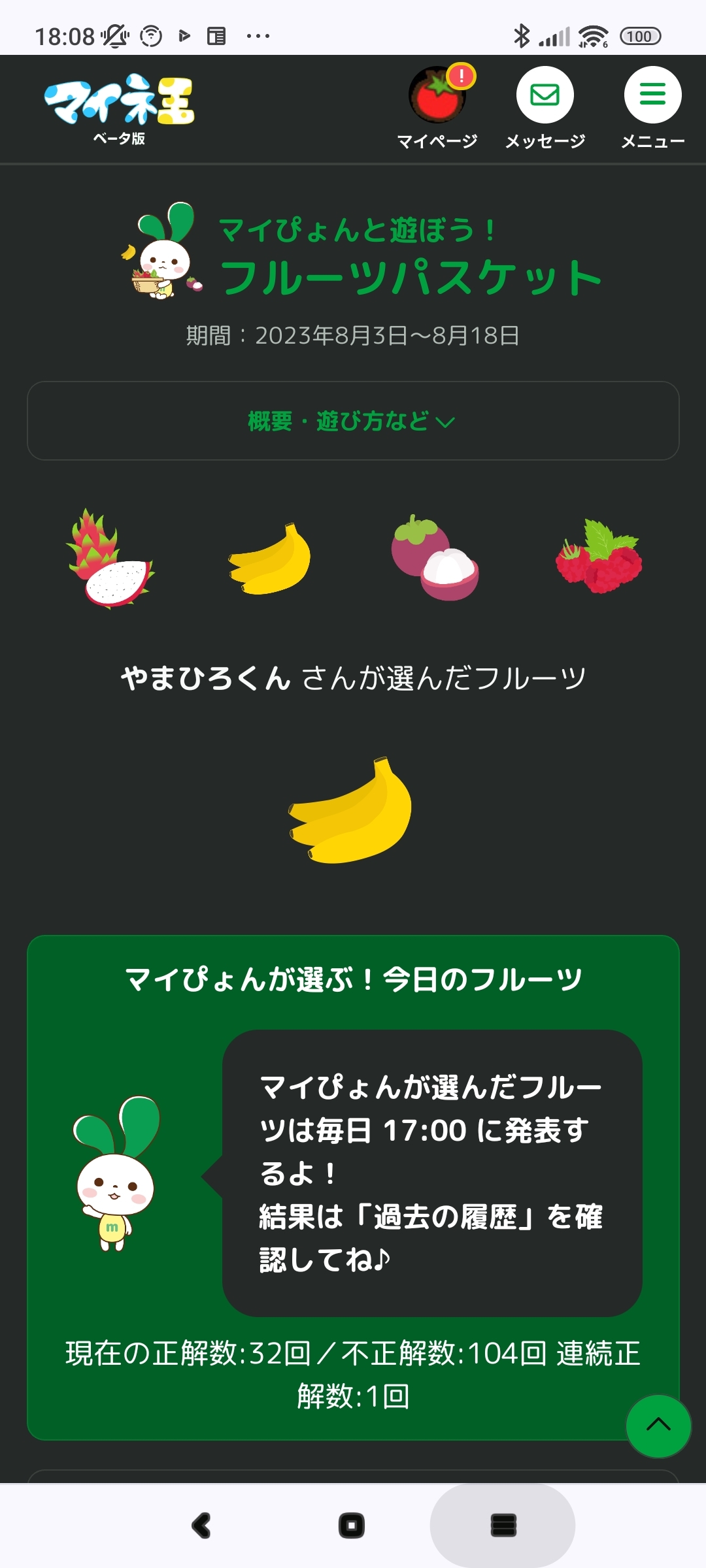This screenshot has width=706, height=1568.
Task: Select the raspberry fruit
Action: tap(598, 559)
